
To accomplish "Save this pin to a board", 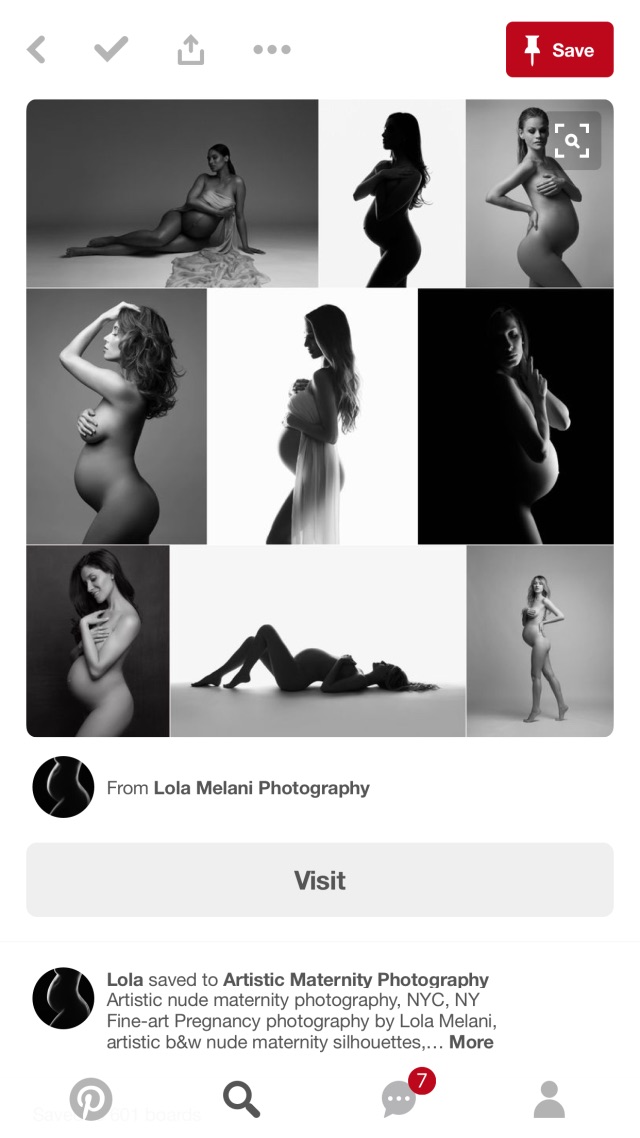I will pyautogui.click(x=559, y=49).
